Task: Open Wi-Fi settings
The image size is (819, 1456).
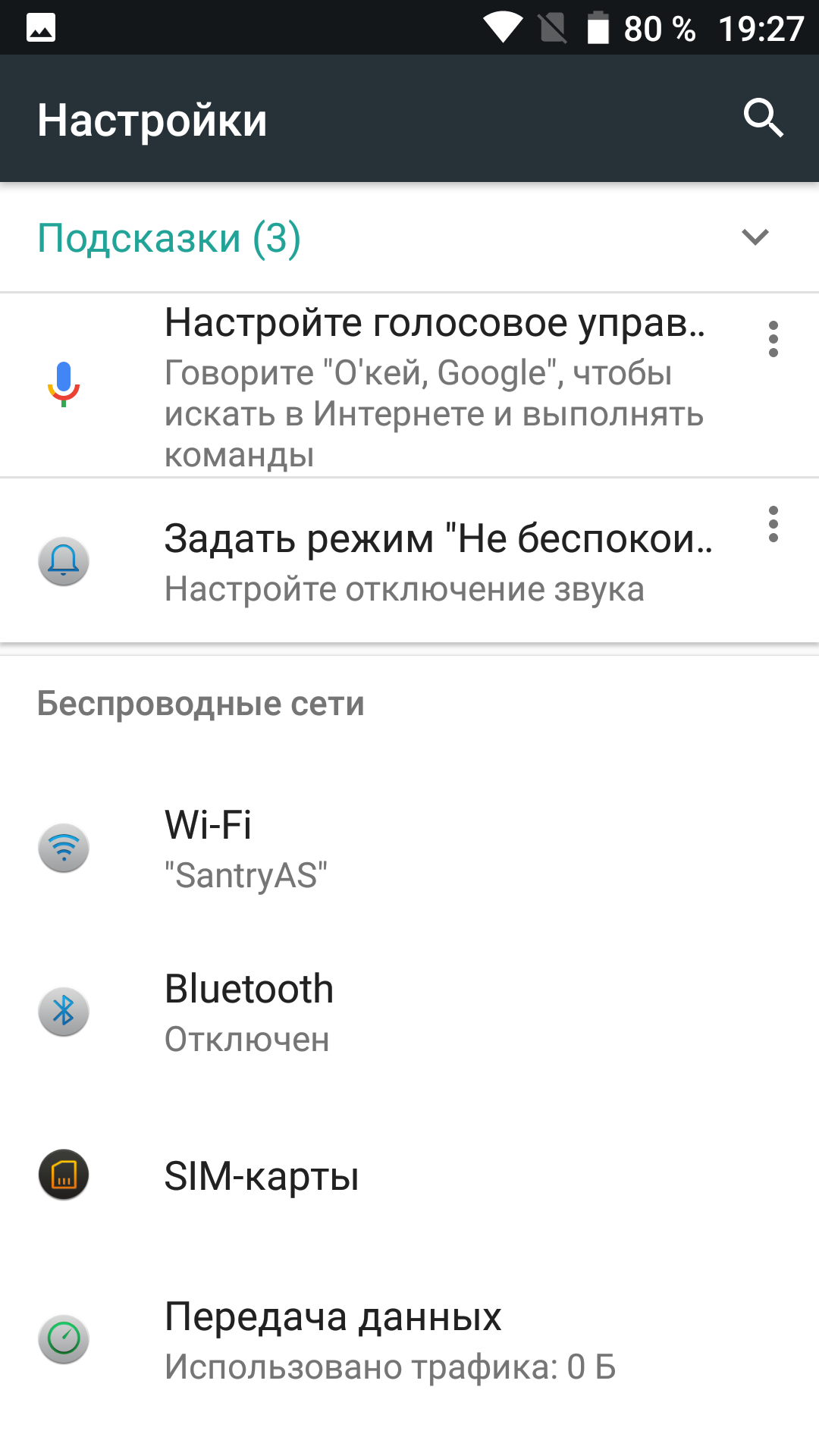Action: tap(409, 848)
